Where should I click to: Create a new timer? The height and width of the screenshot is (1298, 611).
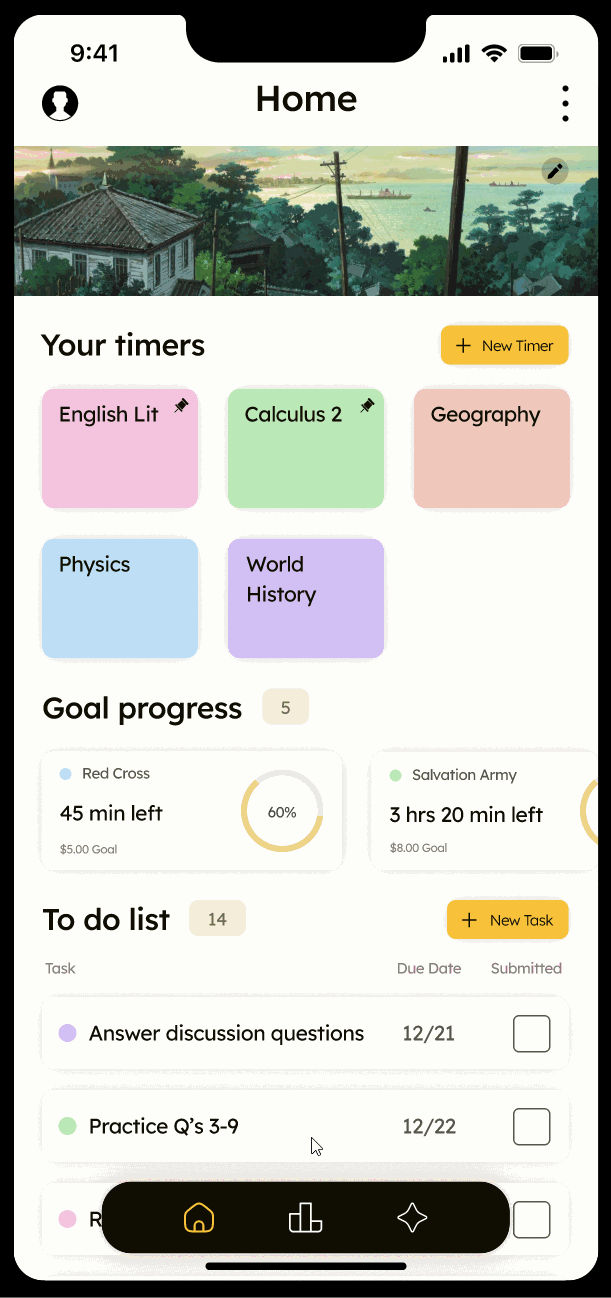tap(505, 346)
